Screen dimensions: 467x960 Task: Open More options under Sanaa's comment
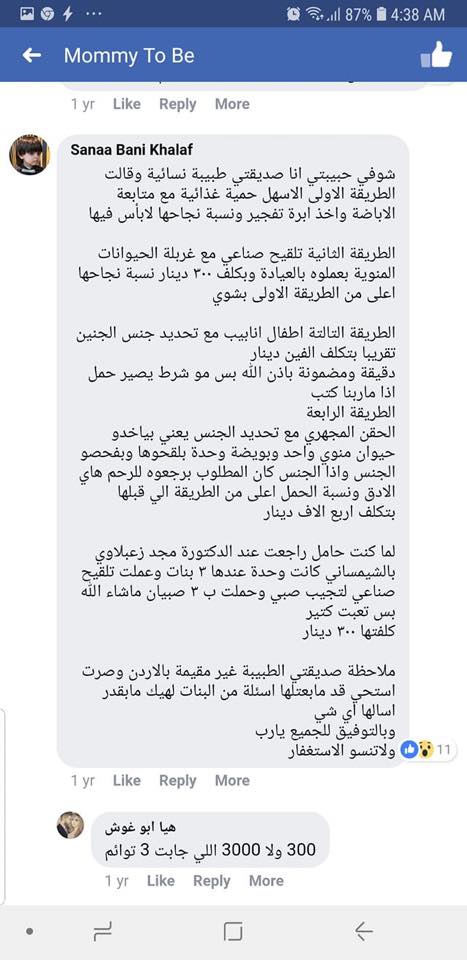232,781
